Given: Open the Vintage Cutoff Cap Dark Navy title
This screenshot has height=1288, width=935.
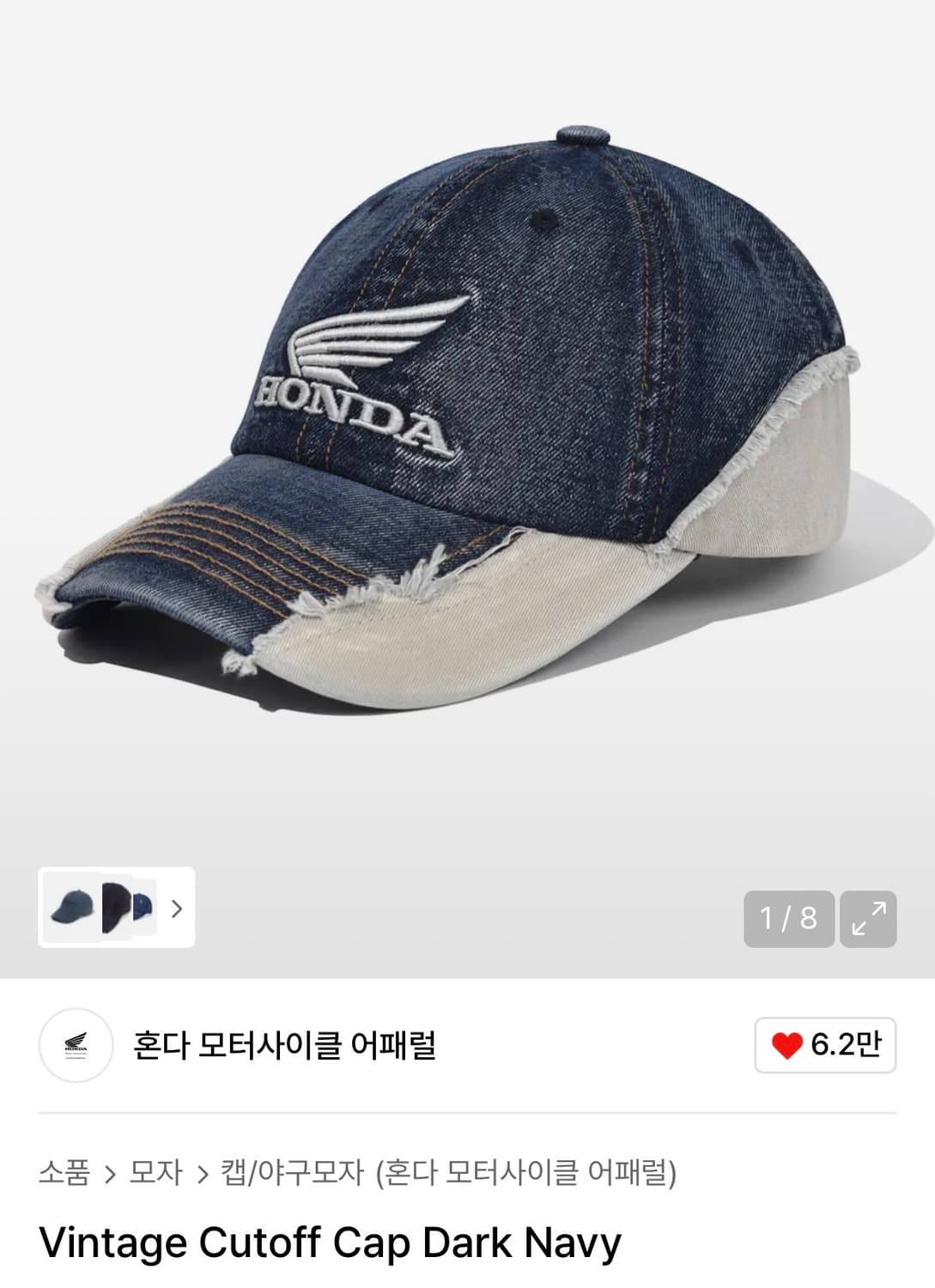Looking at the screenshot, I should 326,1242.
